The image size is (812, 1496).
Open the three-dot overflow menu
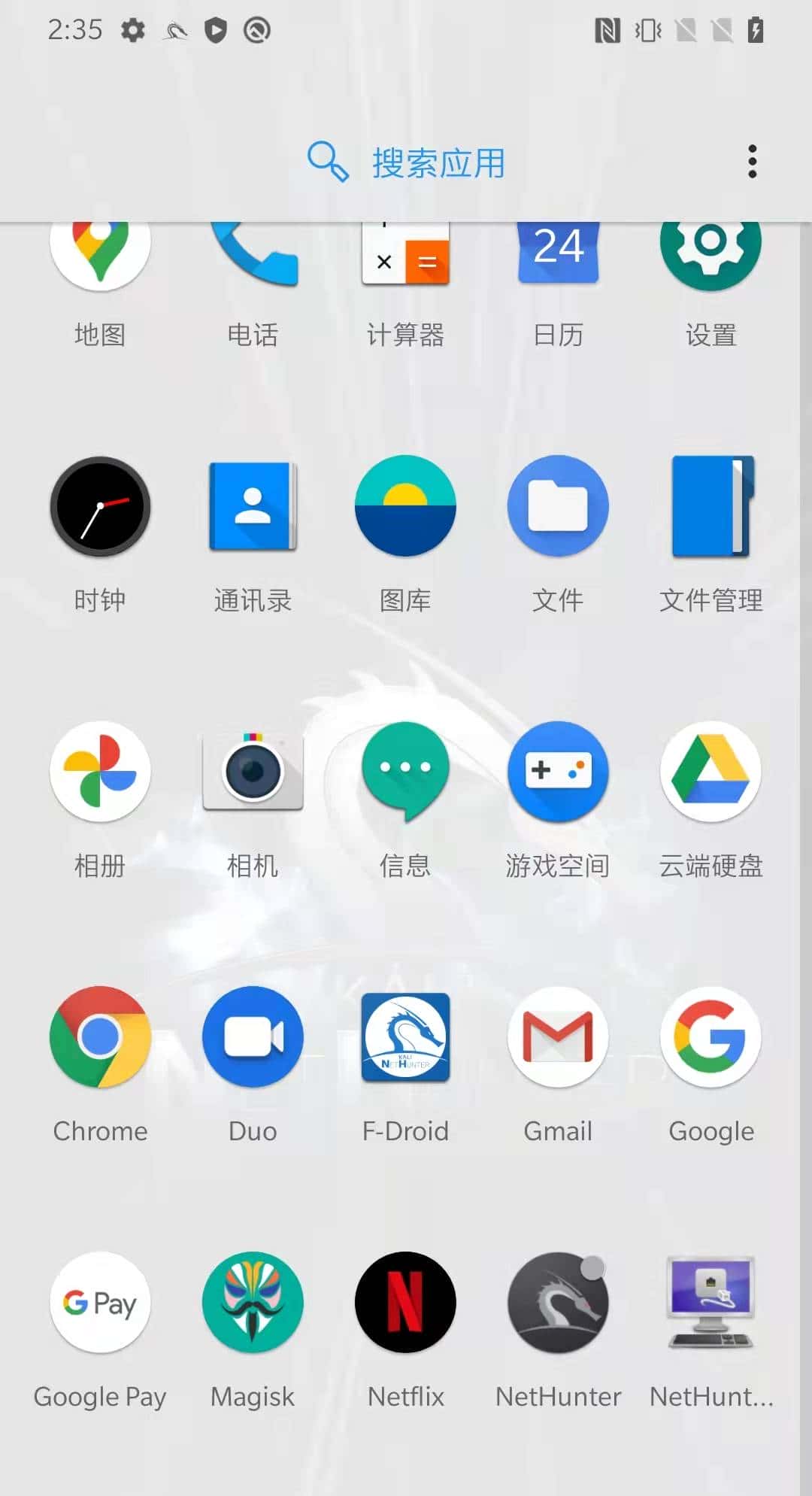coord(752,162)
